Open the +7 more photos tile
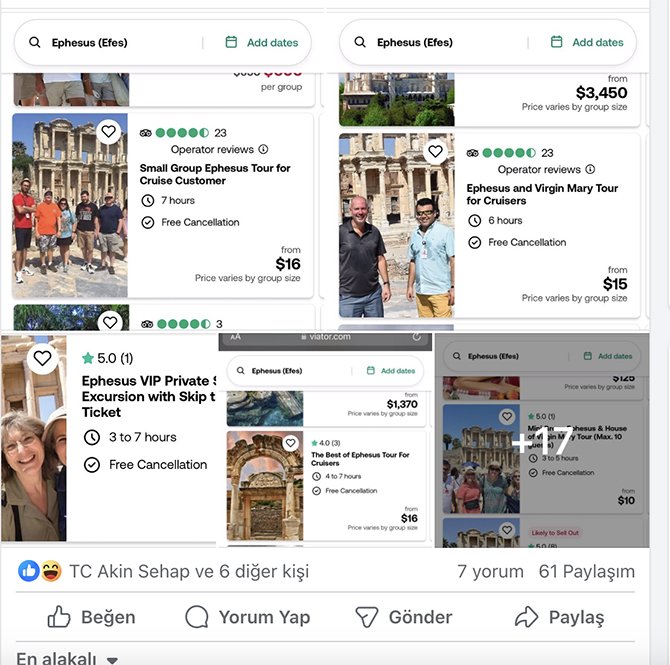This screenshot has width=670, height=665. pyautogui.click(x=543, y=438)
